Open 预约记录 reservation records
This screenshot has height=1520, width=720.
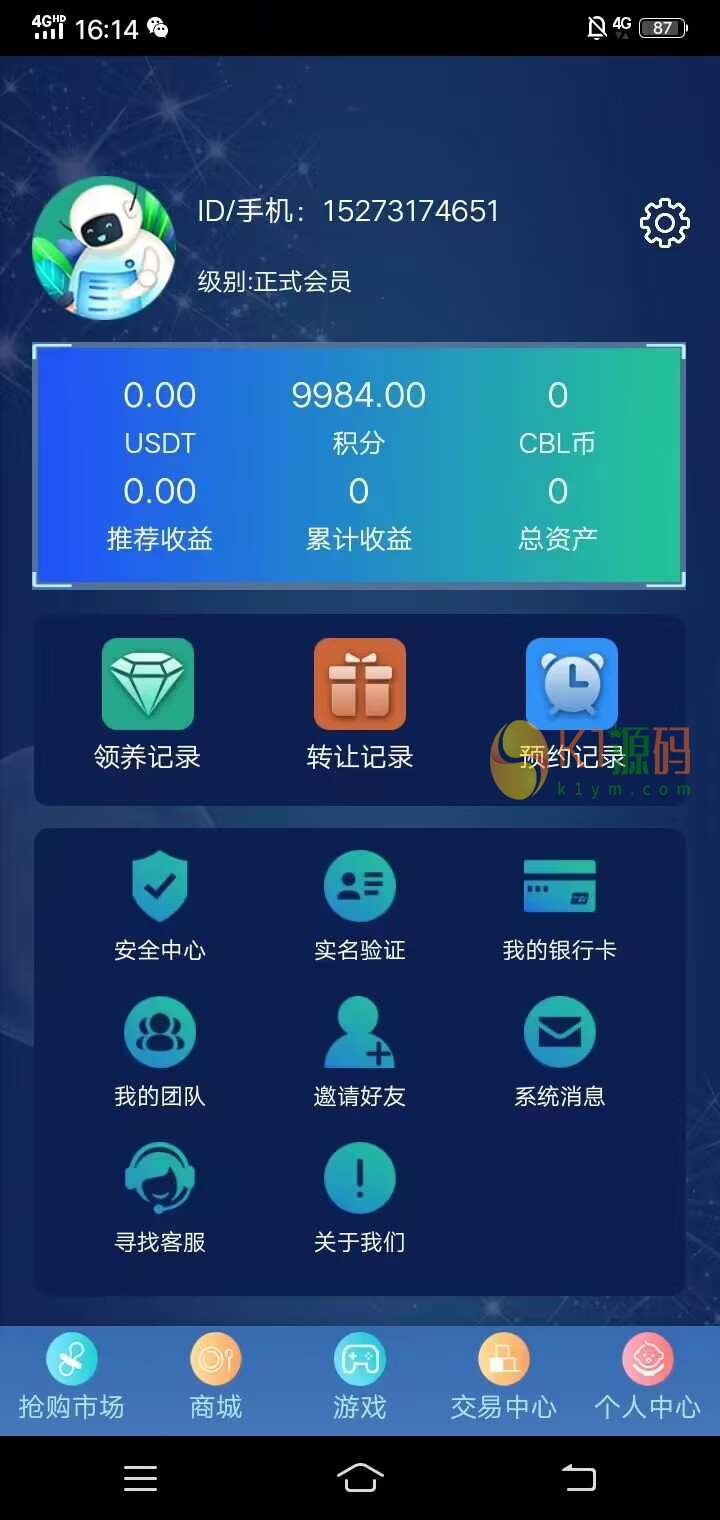(x=572, y=704)
